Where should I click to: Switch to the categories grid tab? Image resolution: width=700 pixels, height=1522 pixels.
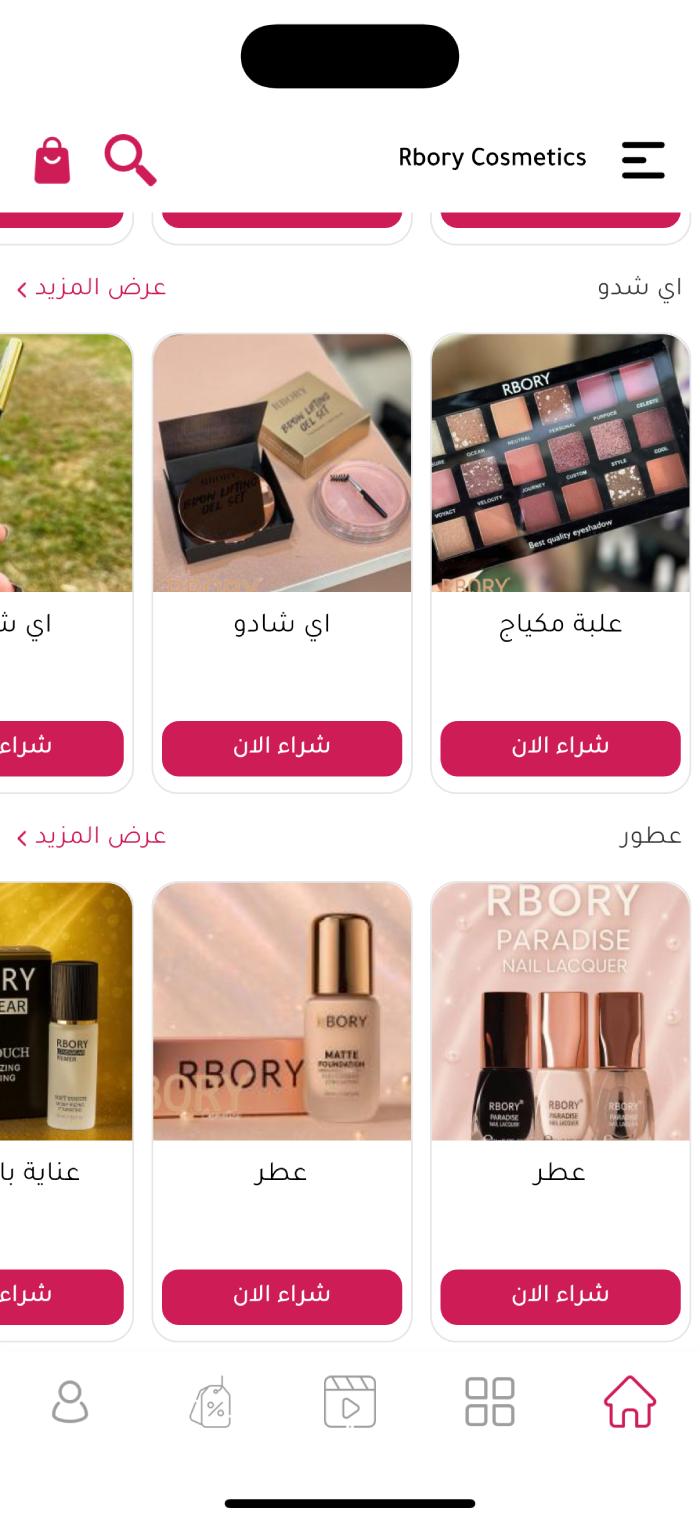click(x=490, y=1401)
